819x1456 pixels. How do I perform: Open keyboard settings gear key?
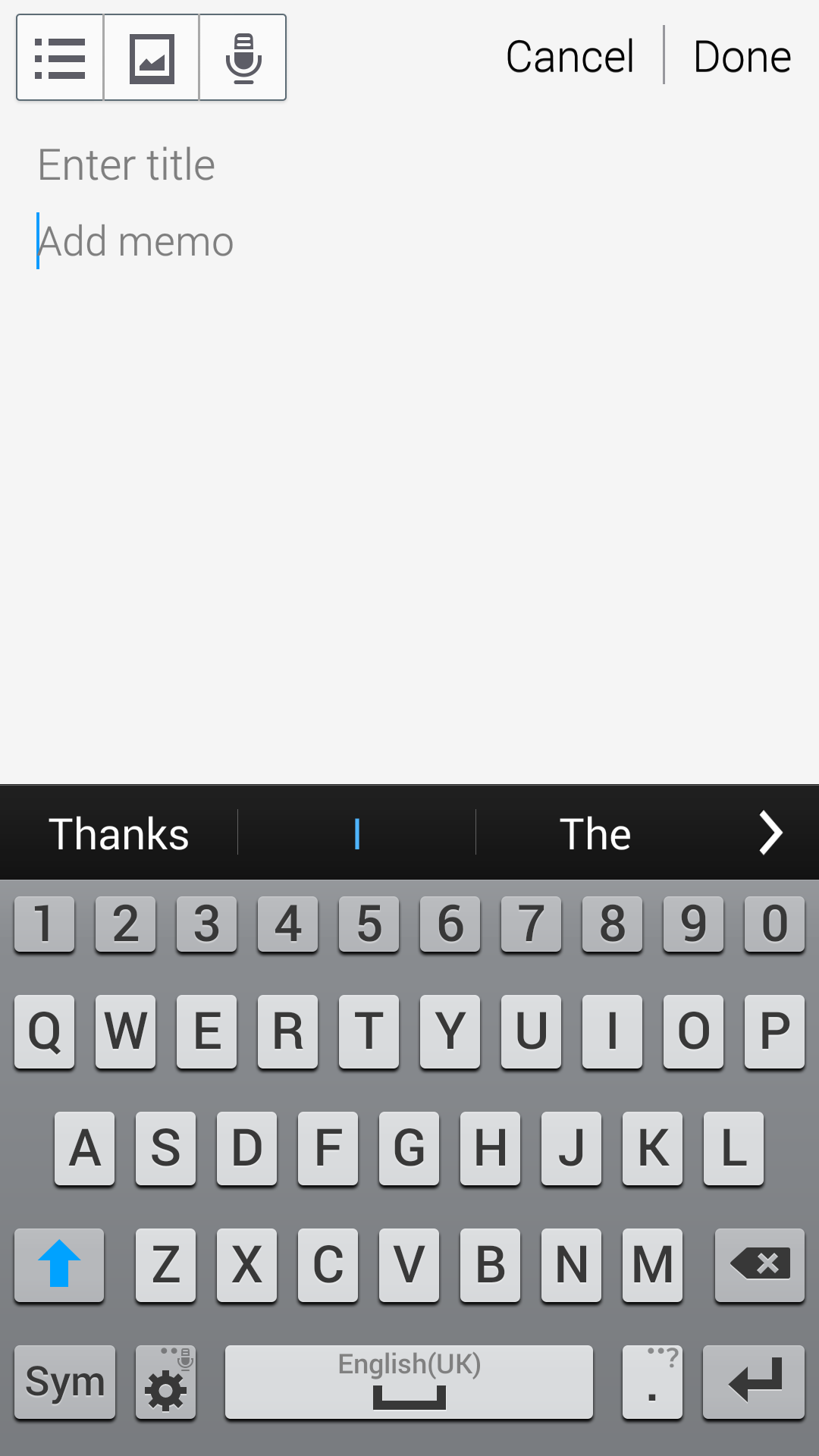(x=165, y=1381)
